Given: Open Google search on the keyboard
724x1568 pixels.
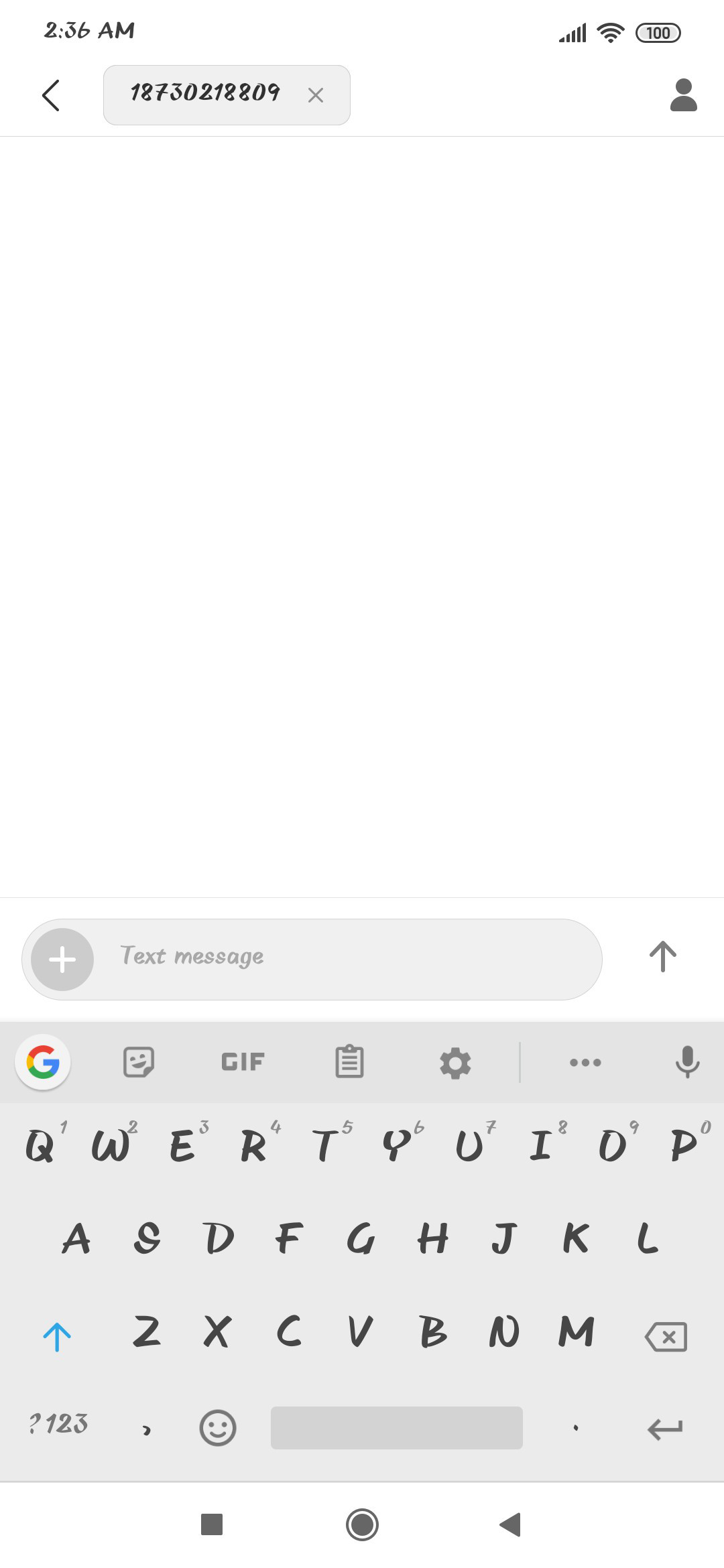Looking at the screenshot, I should [43, 1062].
